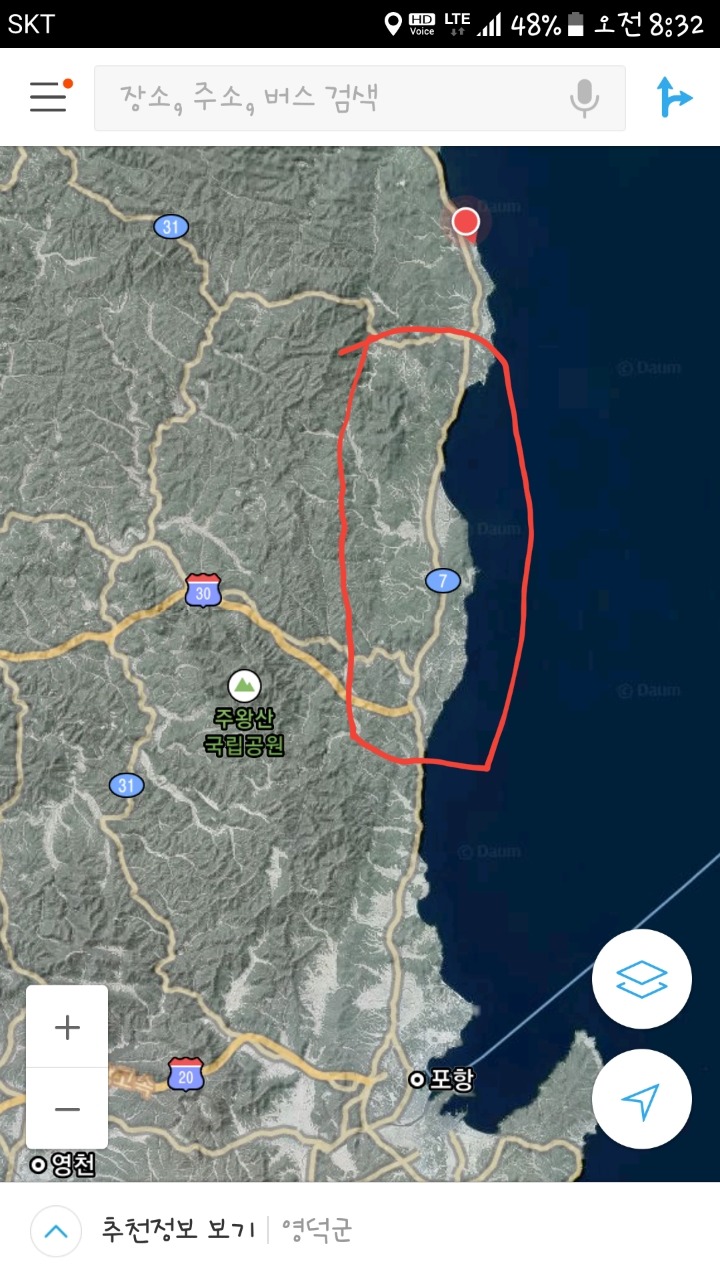
Task: Open the hamburger menu
Action: (48, 97)
